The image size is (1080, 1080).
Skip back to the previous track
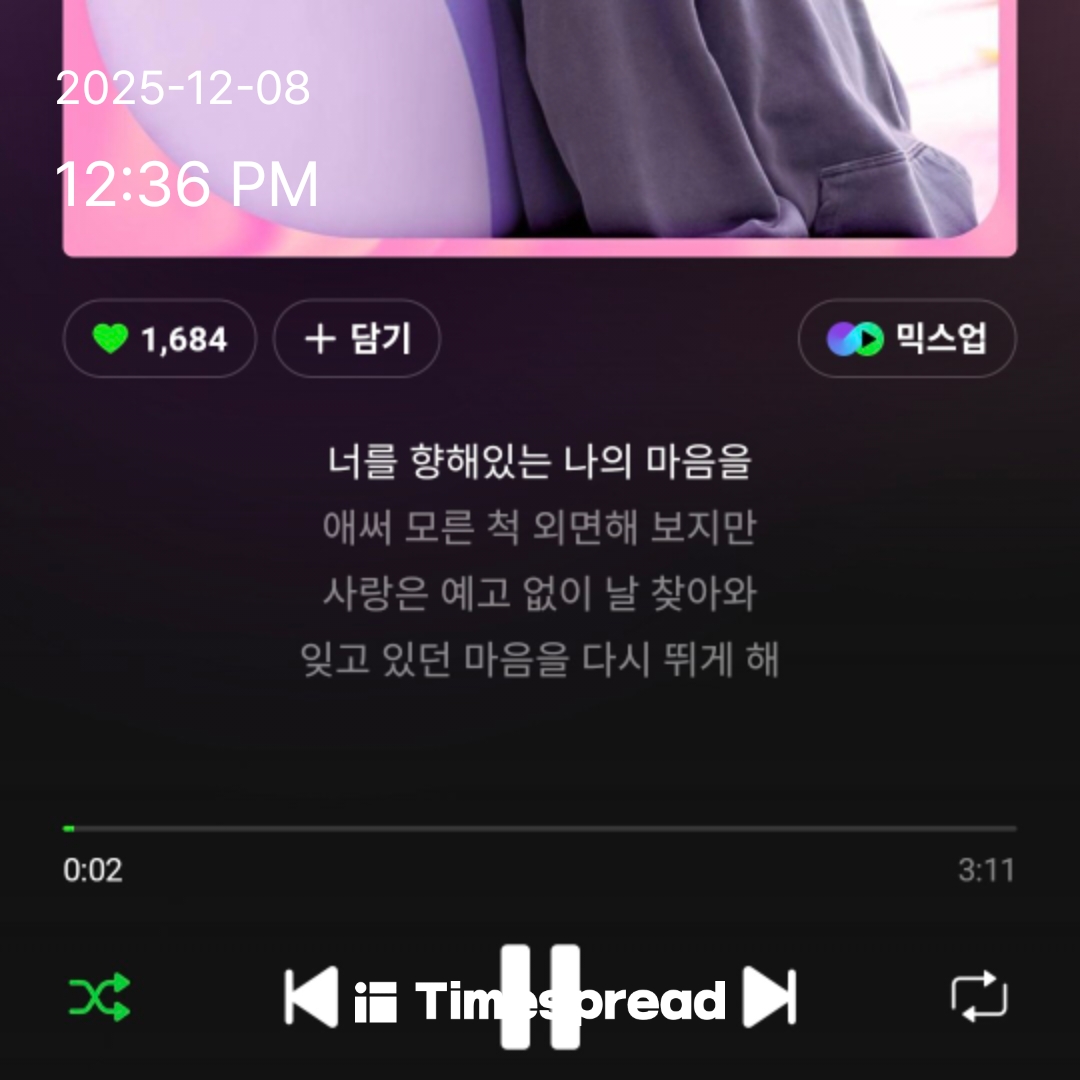click(311, 997)
